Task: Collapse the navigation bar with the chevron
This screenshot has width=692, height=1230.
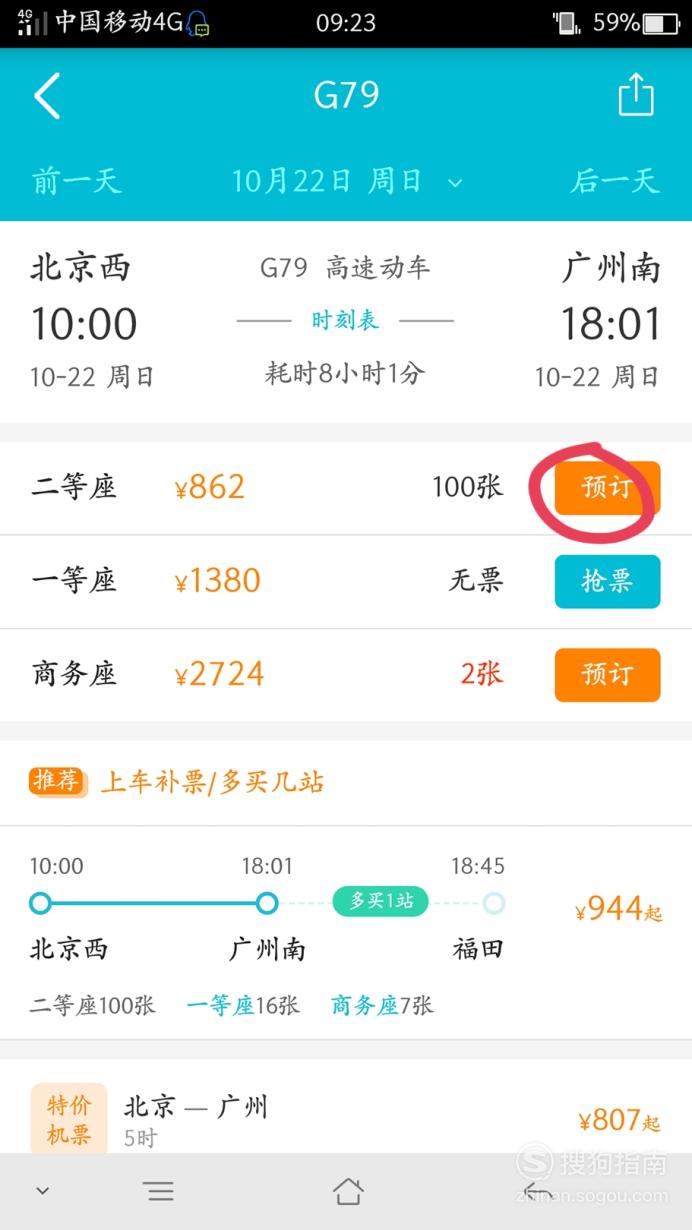Action: pos(42,1191)
